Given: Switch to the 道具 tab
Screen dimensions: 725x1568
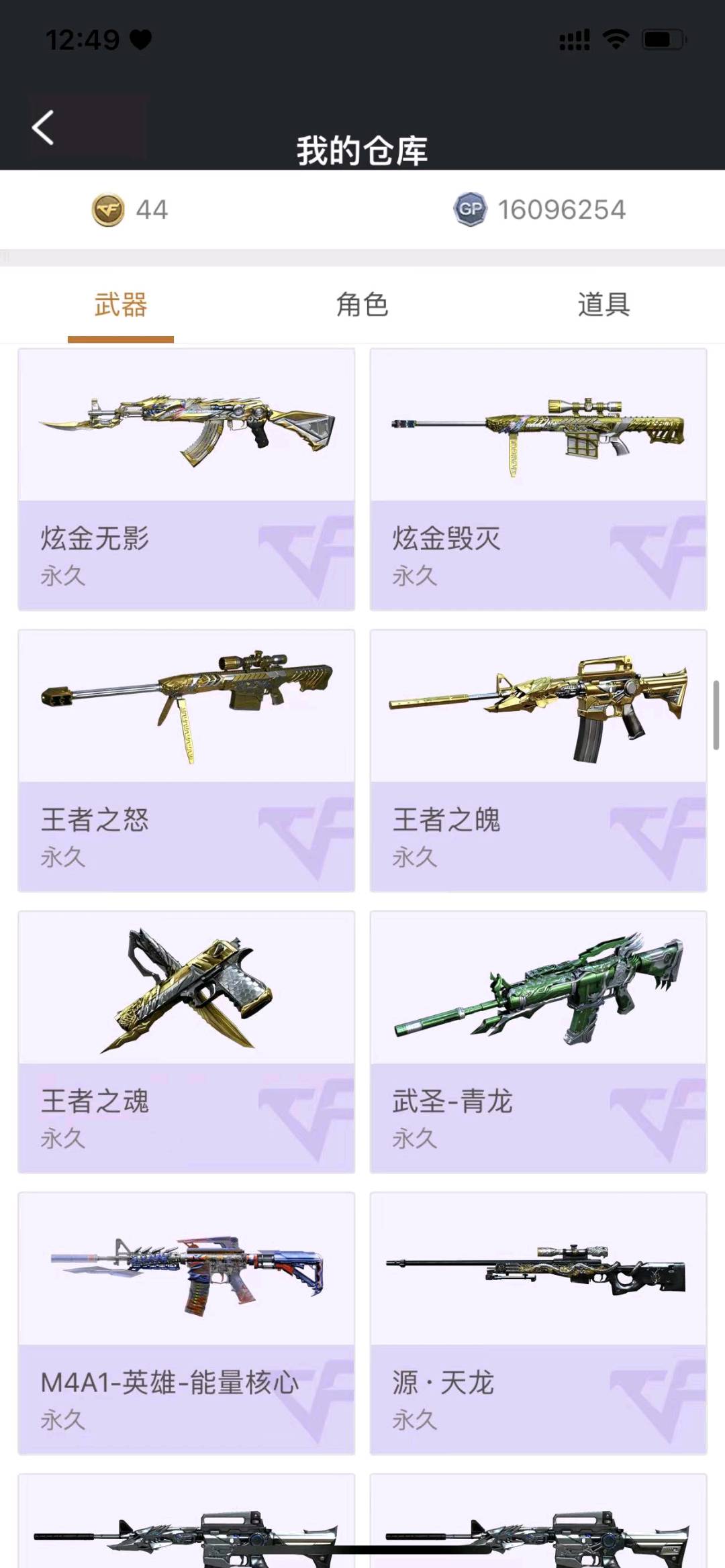Looking at the screenshot, I should point(603,305).
